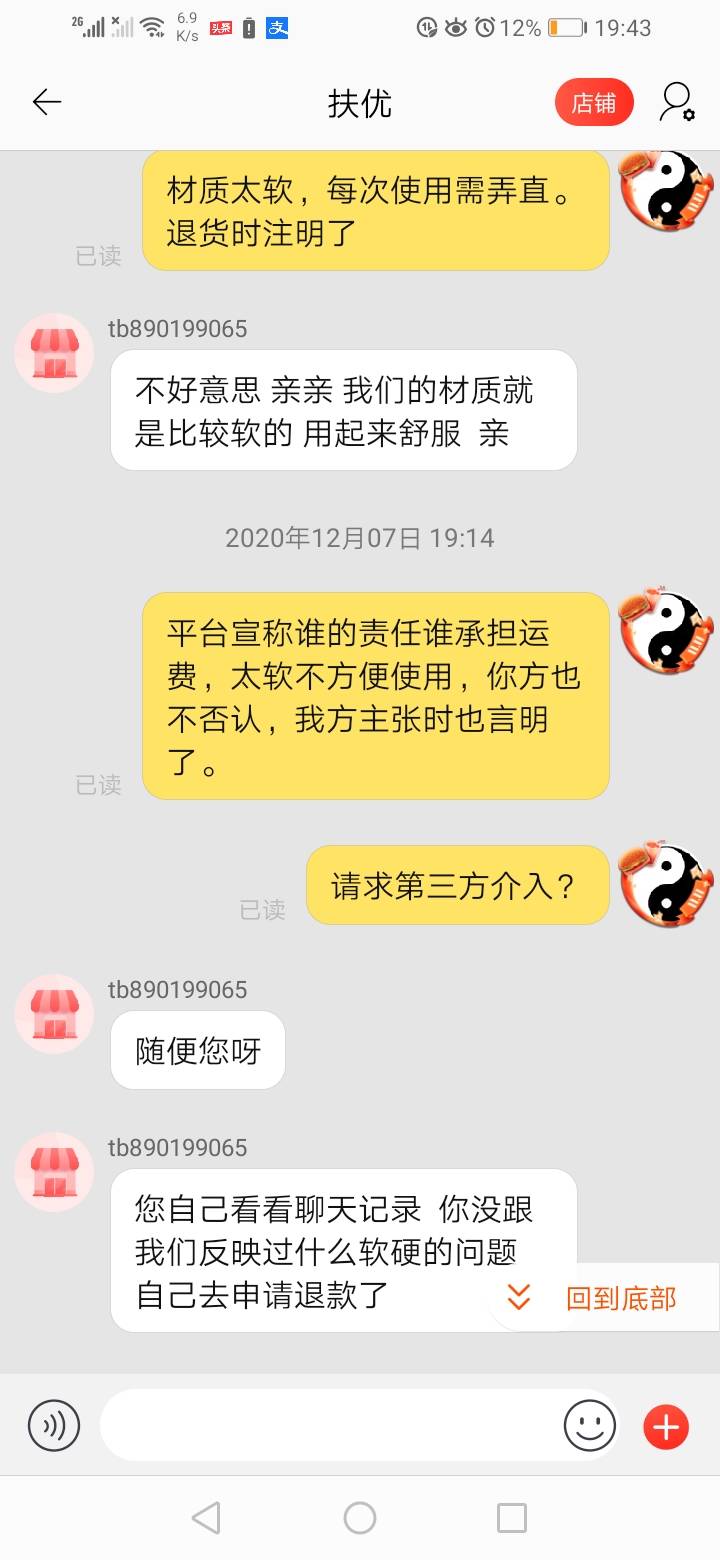The width and height of the screenshot is (720, 1560).
Task: Go back using the top-left arrow
Action: click(47, 102)
